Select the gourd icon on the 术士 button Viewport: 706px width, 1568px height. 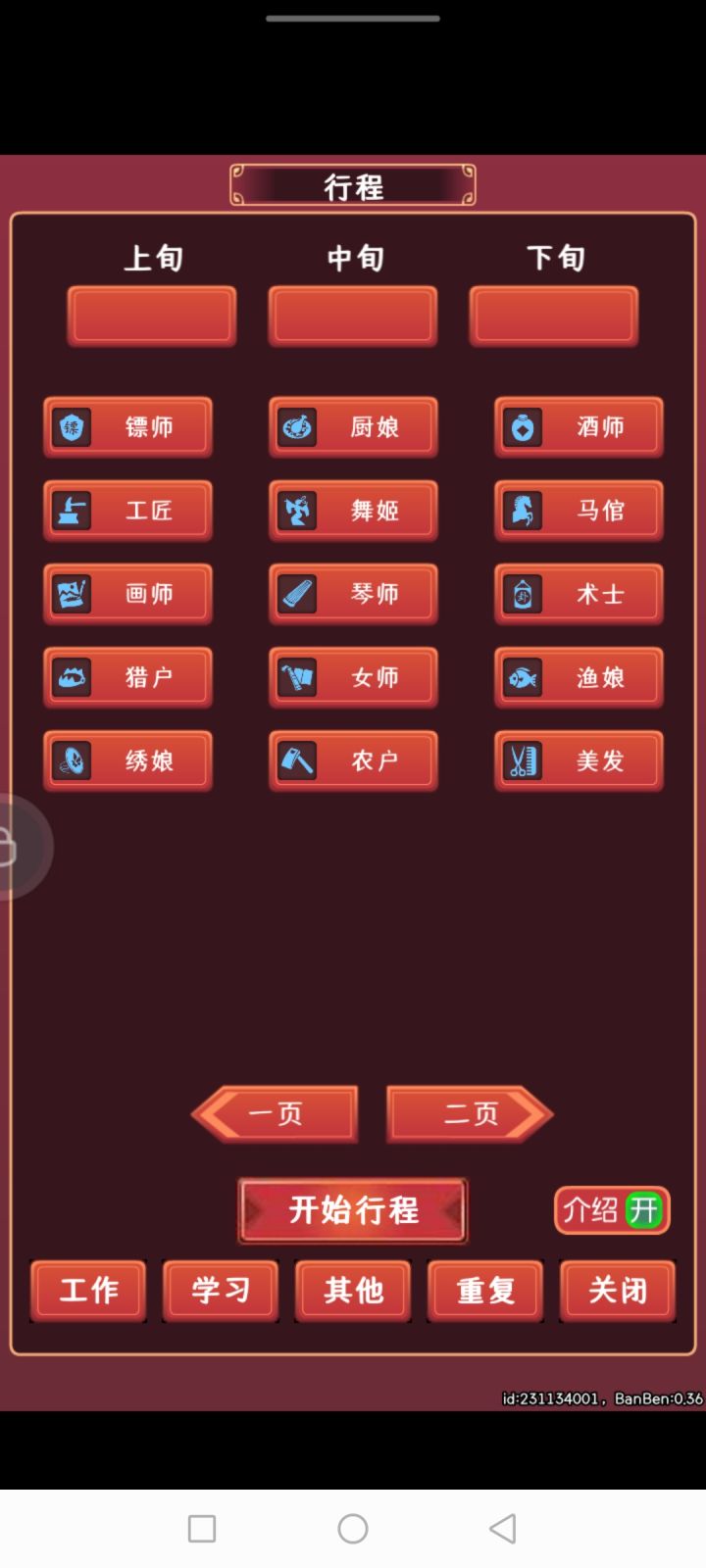point(523,594)
